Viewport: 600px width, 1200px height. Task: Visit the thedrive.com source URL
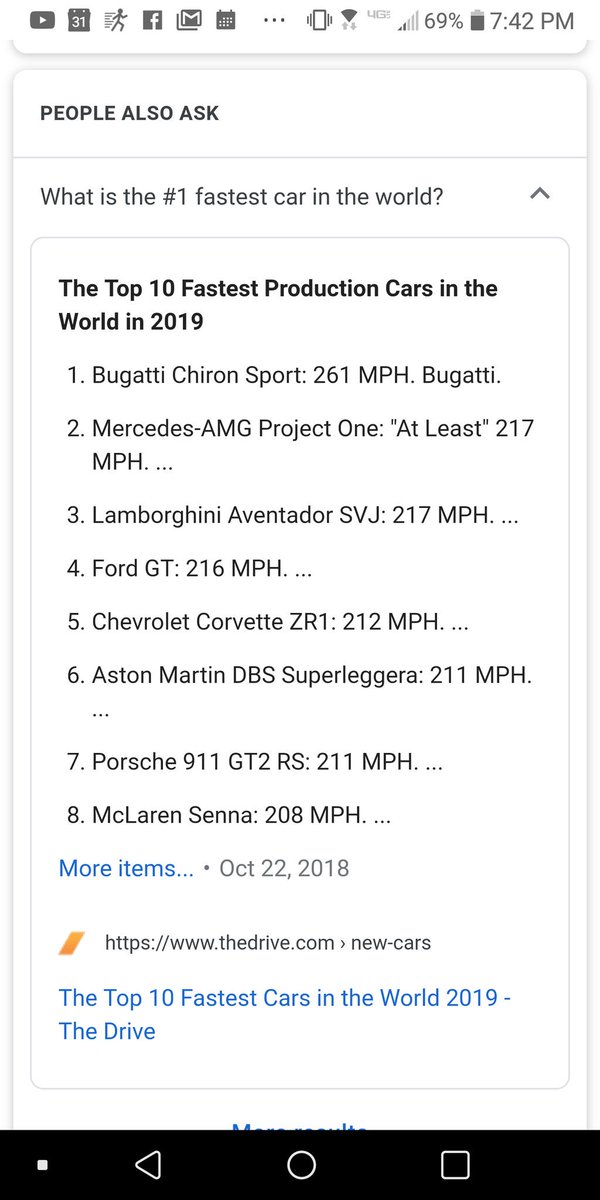267,942
